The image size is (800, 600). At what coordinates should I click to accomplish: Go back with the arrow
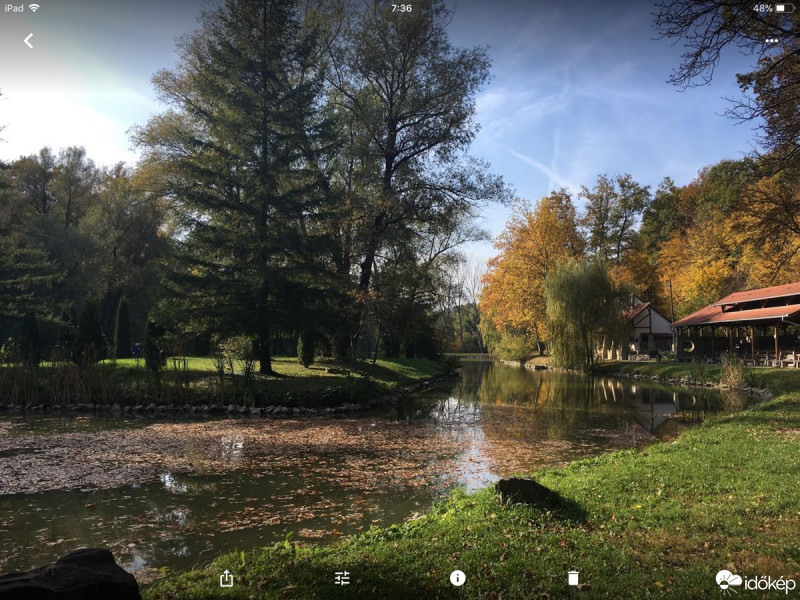point(28,41)
